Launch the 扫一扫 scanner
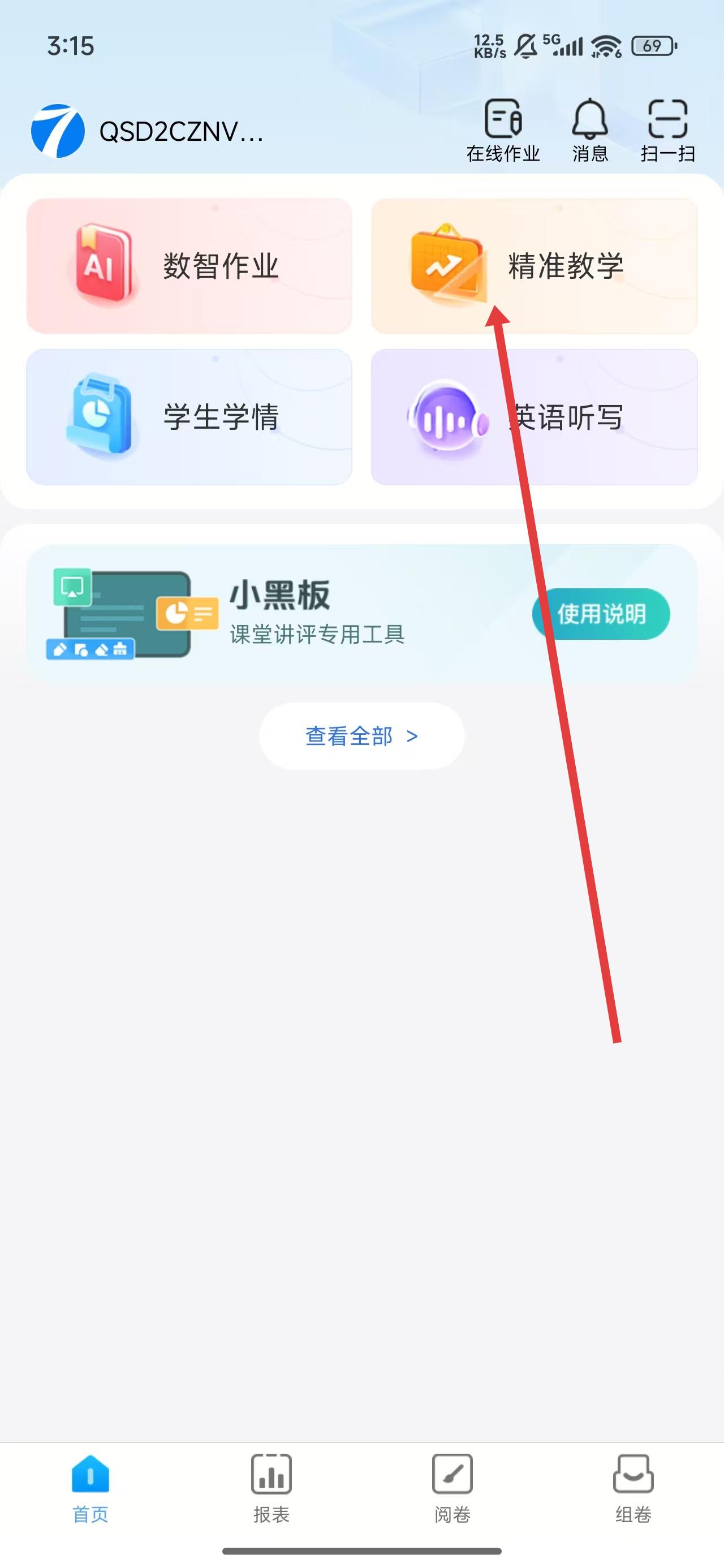The image size is (724, 1568). click(667, 130)
